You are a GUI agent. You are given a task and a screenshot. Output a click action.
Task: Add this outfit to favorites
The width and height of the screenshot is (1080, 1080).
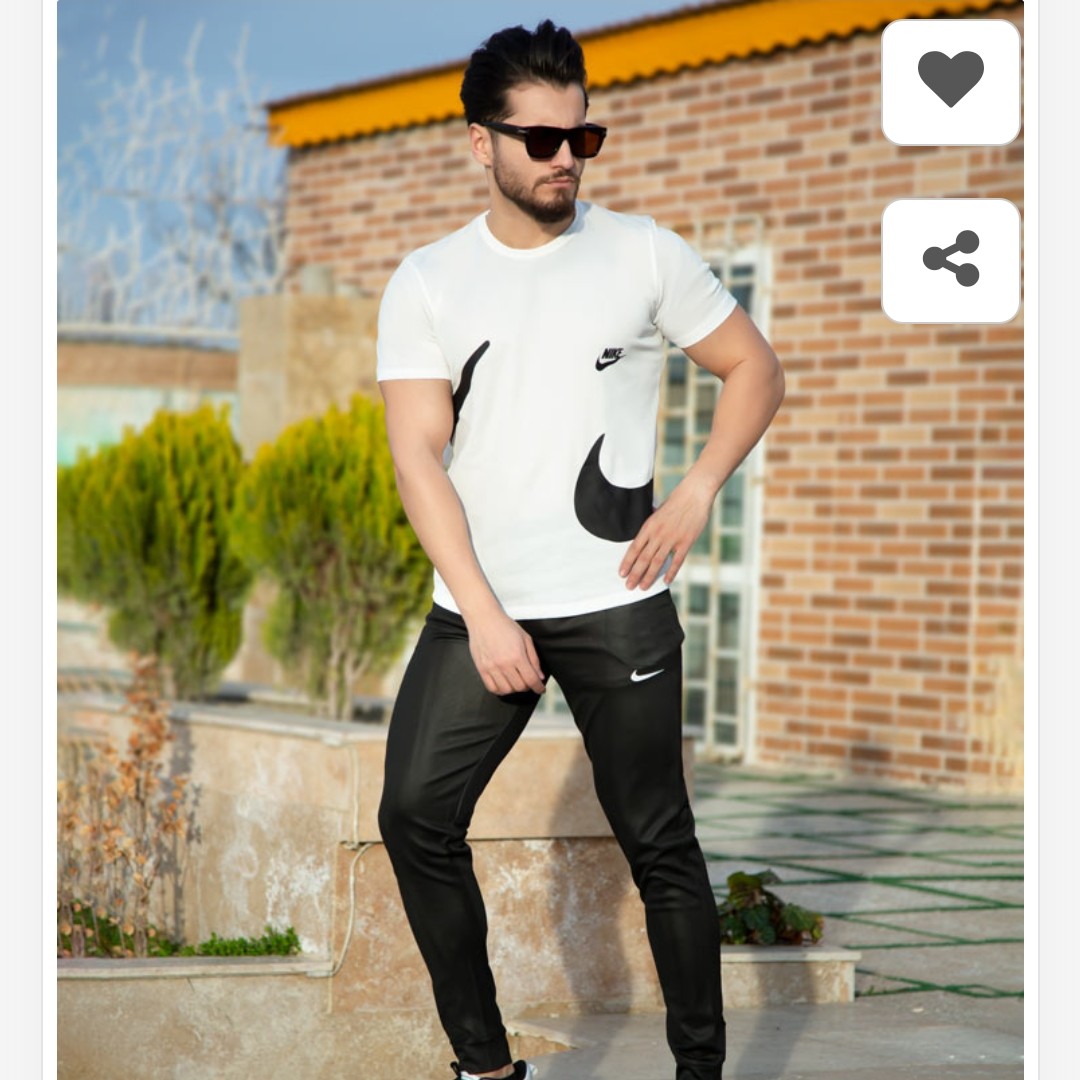pos(950,82)
